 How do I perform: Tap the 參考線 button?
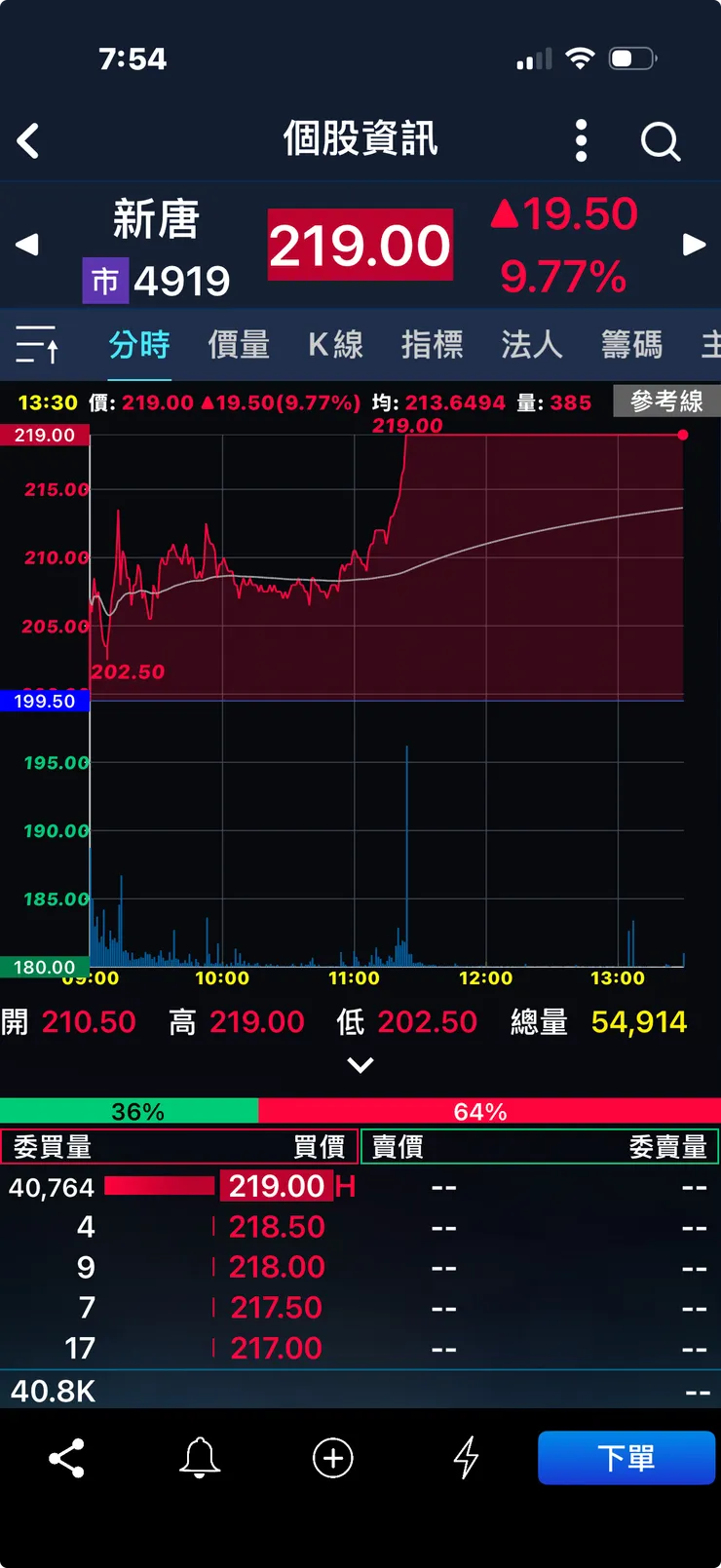pos(667,401)
